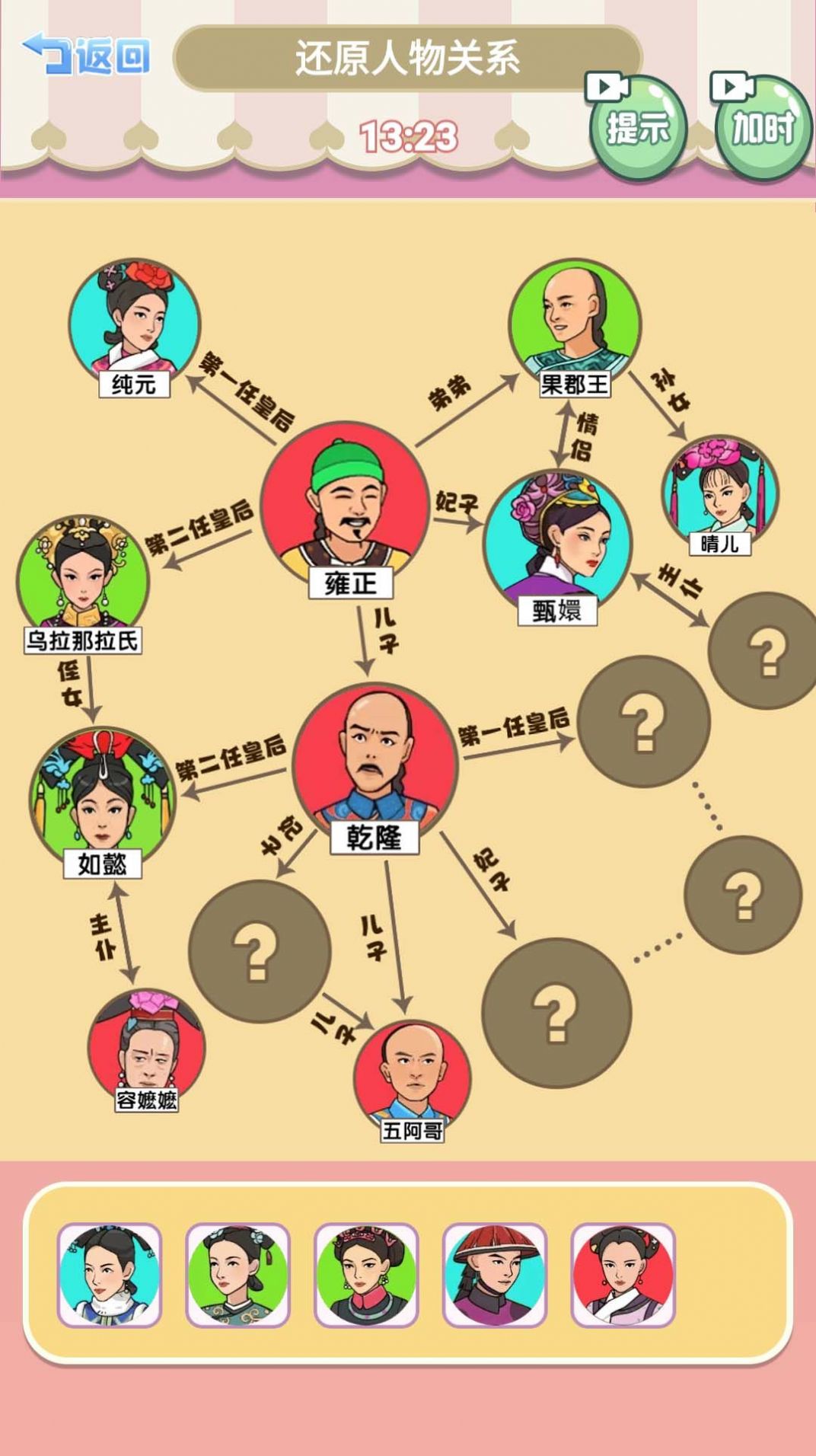
Task: Select the tray man in the red straw hat
Action: click(495, 1276)
